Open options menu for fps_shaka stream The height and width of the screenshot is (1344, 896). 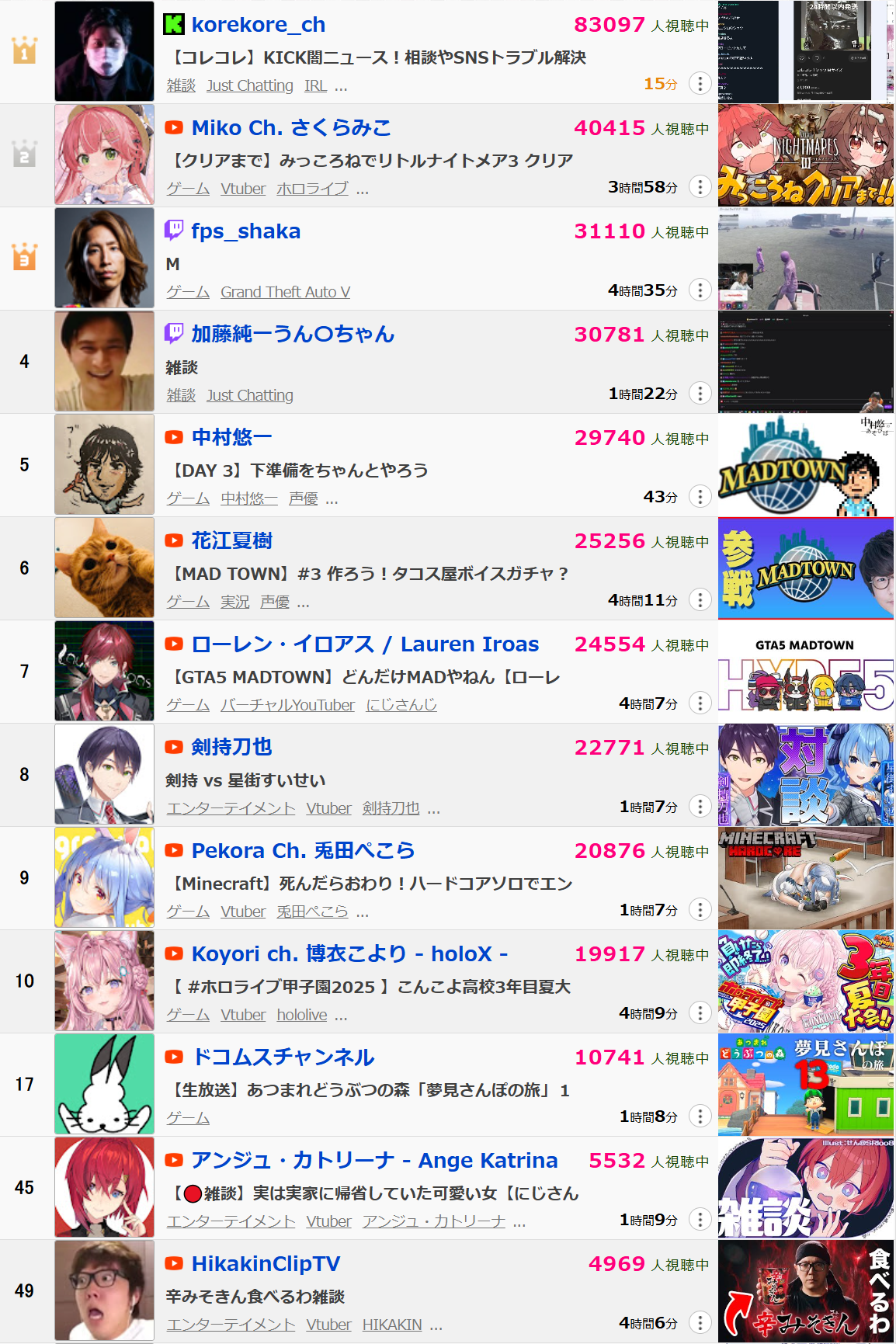[700, 290]
